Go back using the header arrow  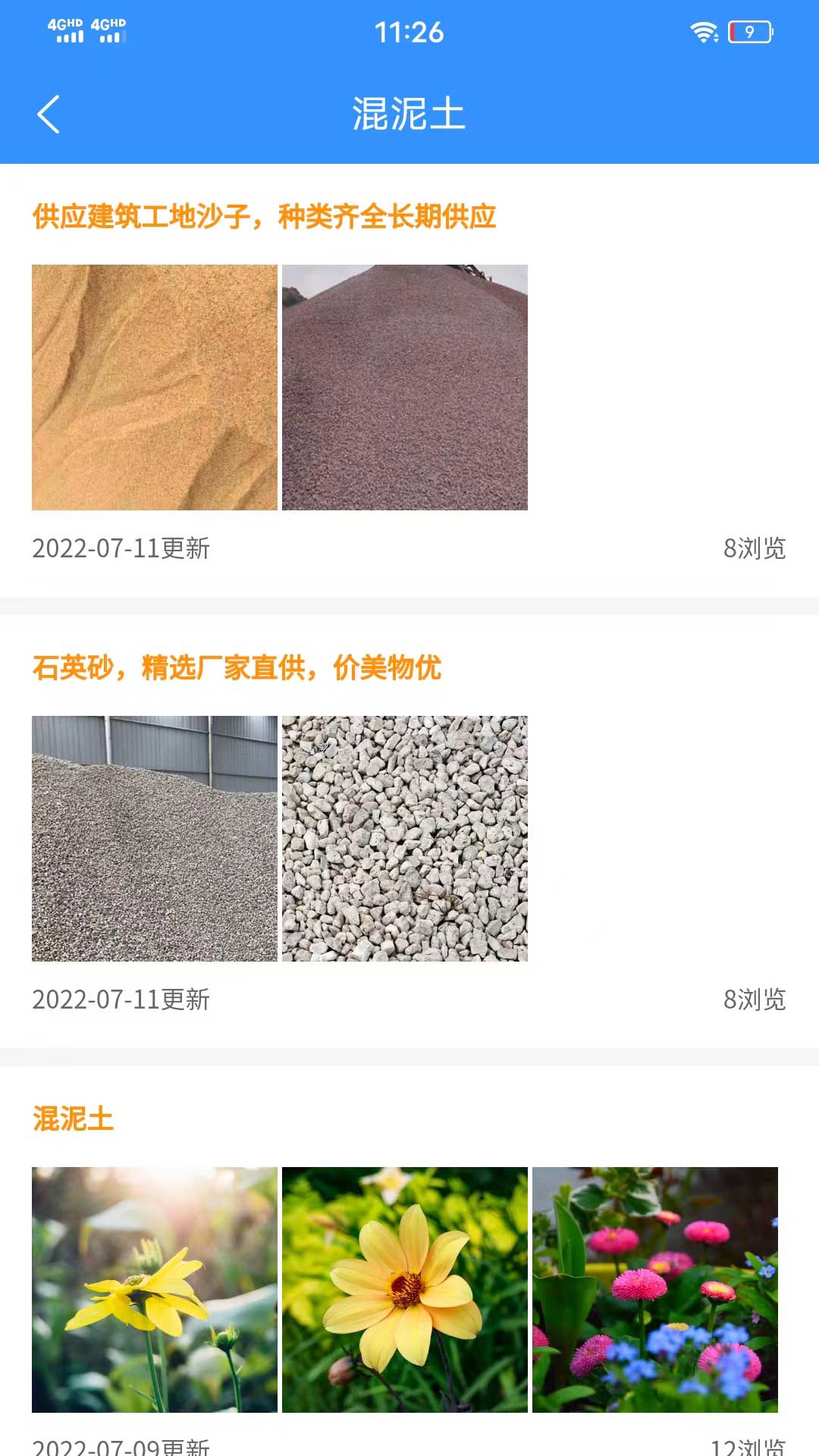49,115
